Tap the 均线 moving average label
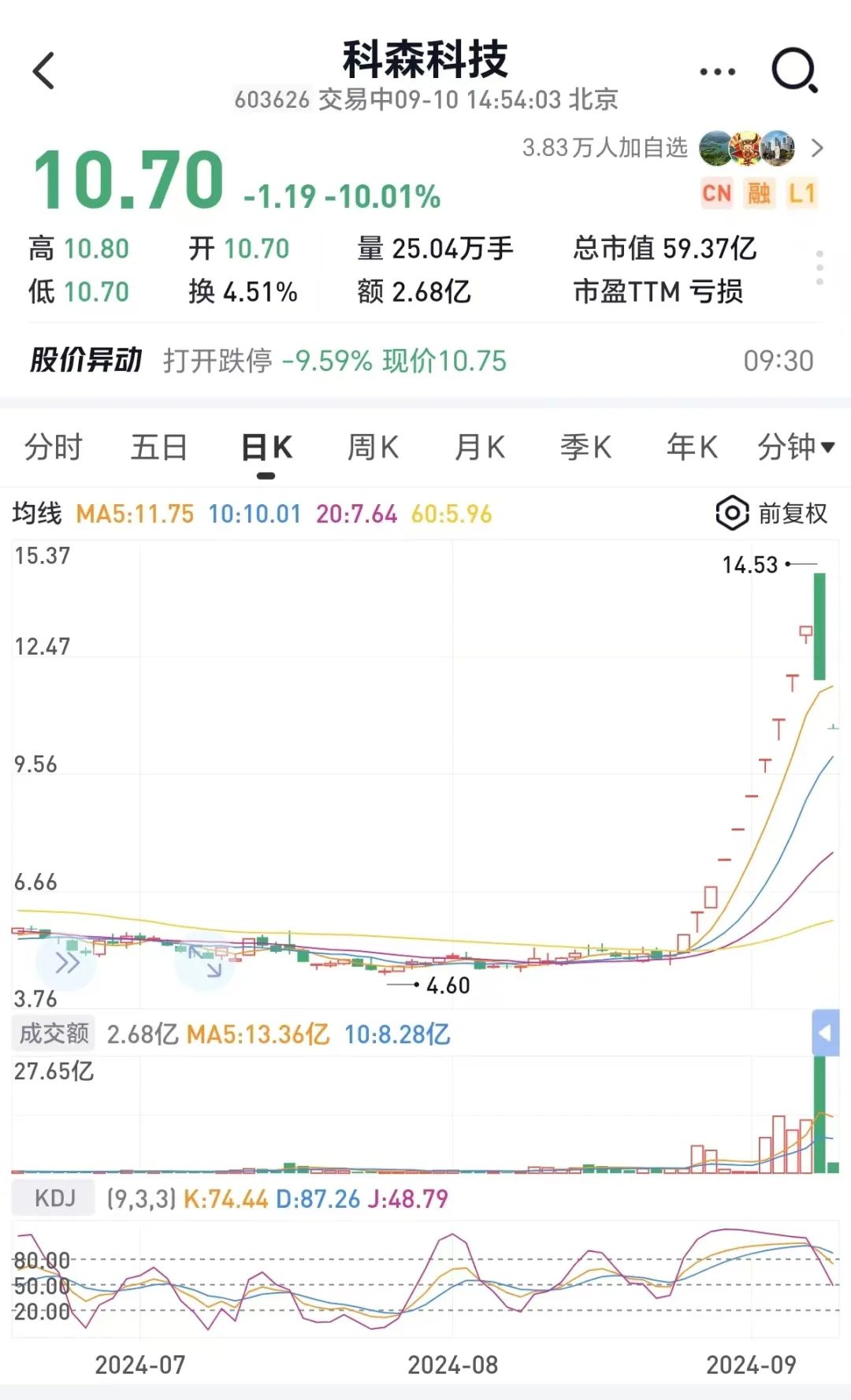Image resolution: width=851 pixels, height=1400 pixels. pyautogui.click(x=36, y=514)
